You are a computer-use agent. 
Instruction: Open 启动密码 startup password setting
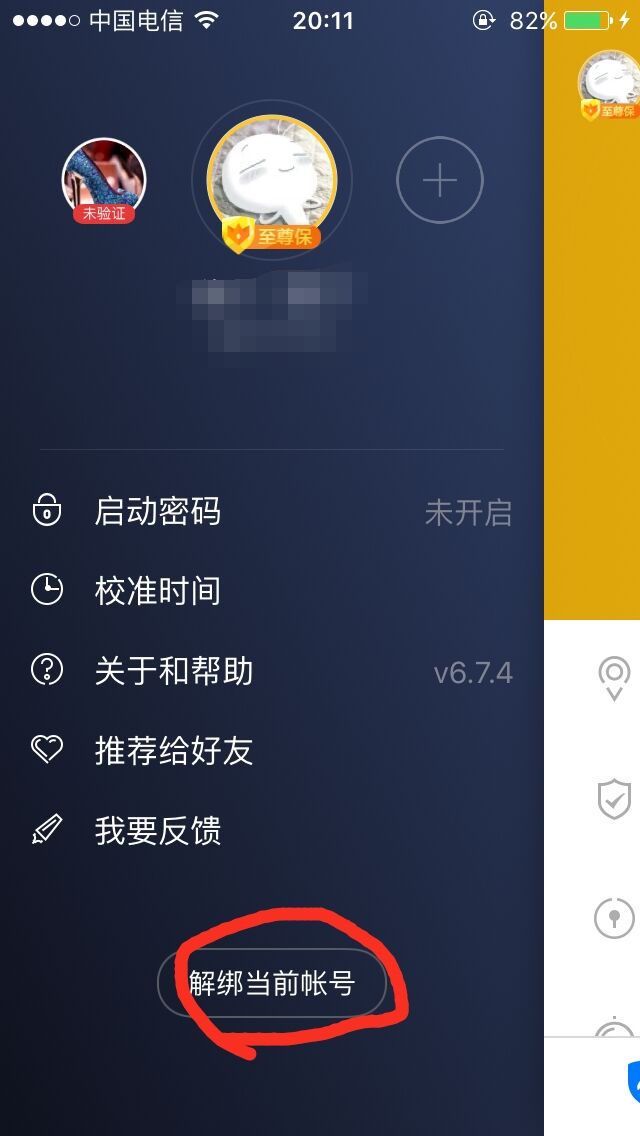point(272,511)
